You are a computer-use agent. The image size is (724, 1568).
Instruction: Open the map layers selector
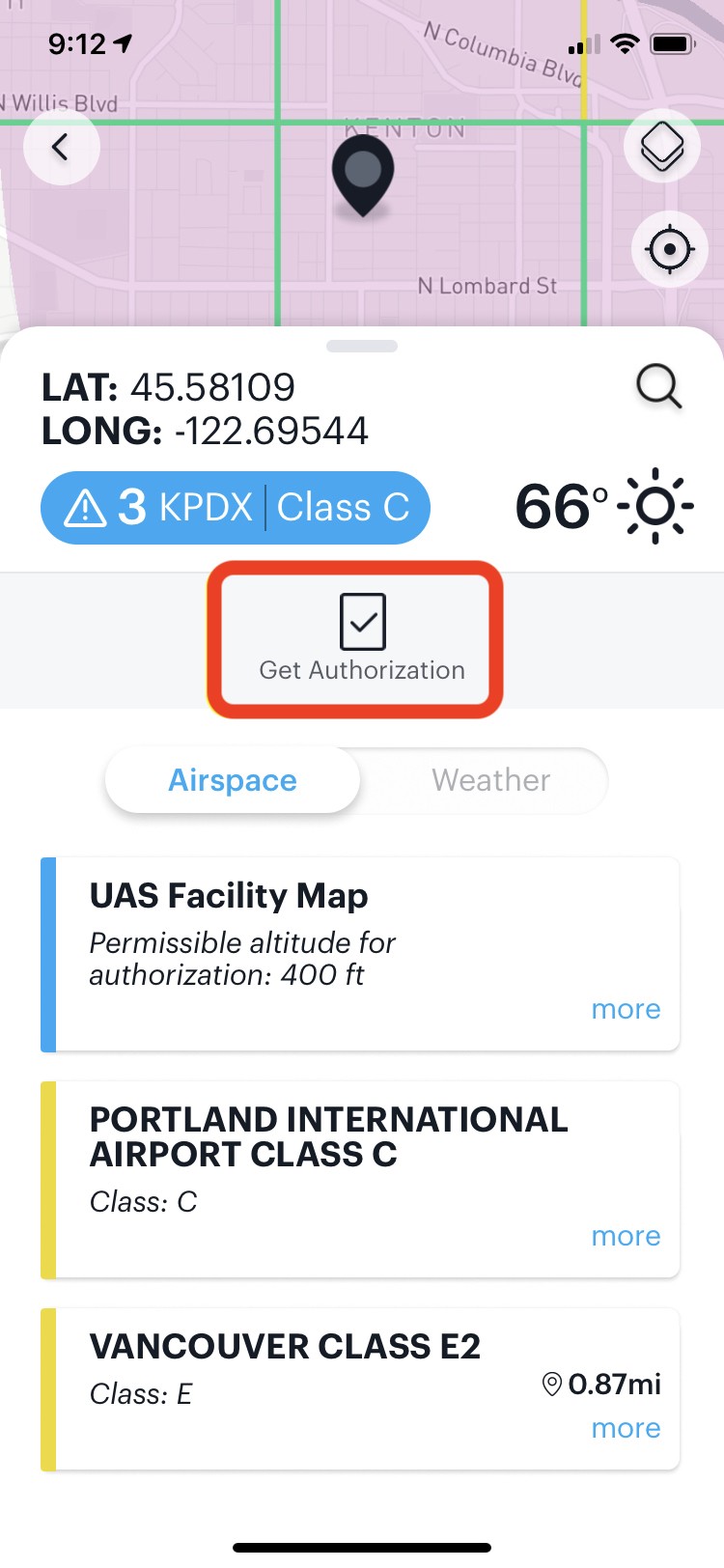pyautogui.click(x=662, y=148)
